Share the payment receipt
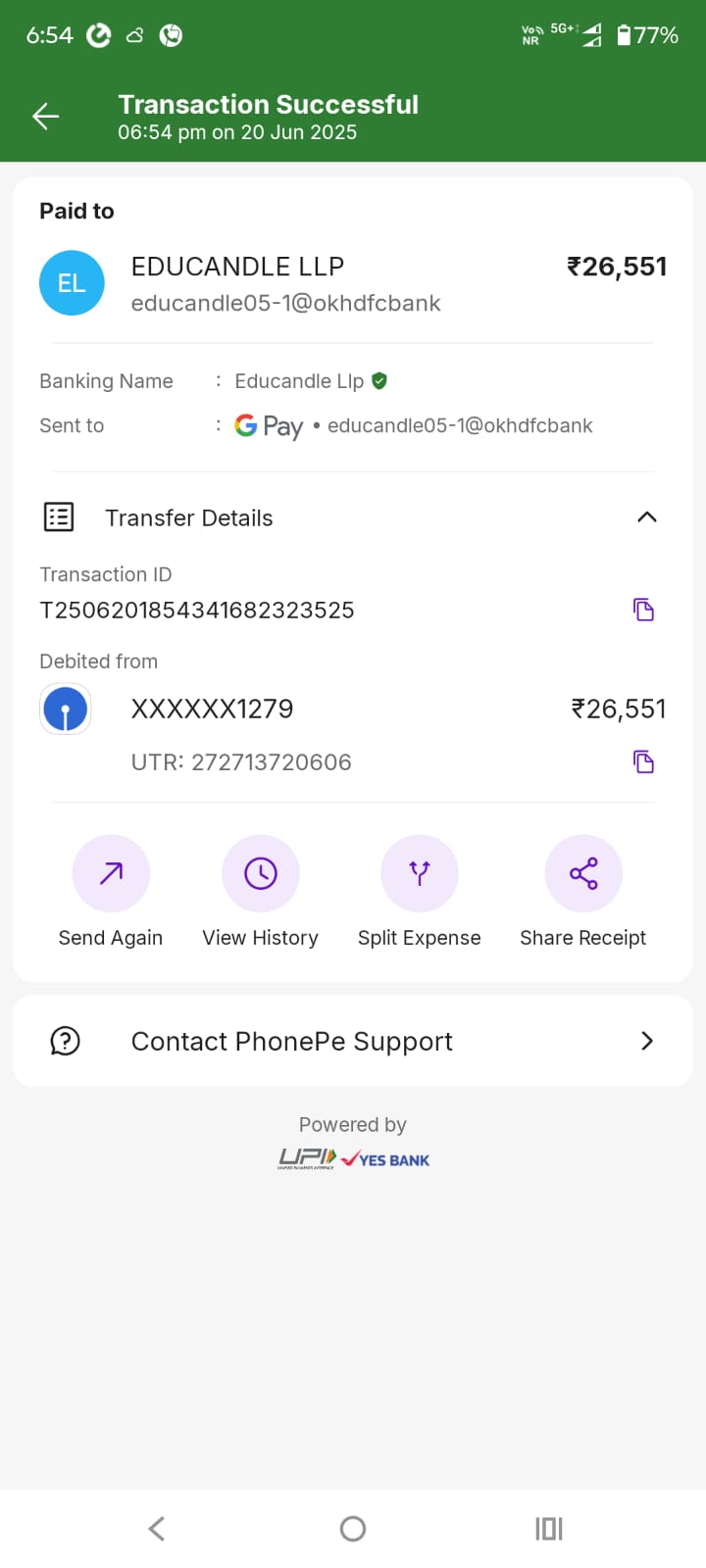Screen dimensions: 706x1568 point(583,874)
